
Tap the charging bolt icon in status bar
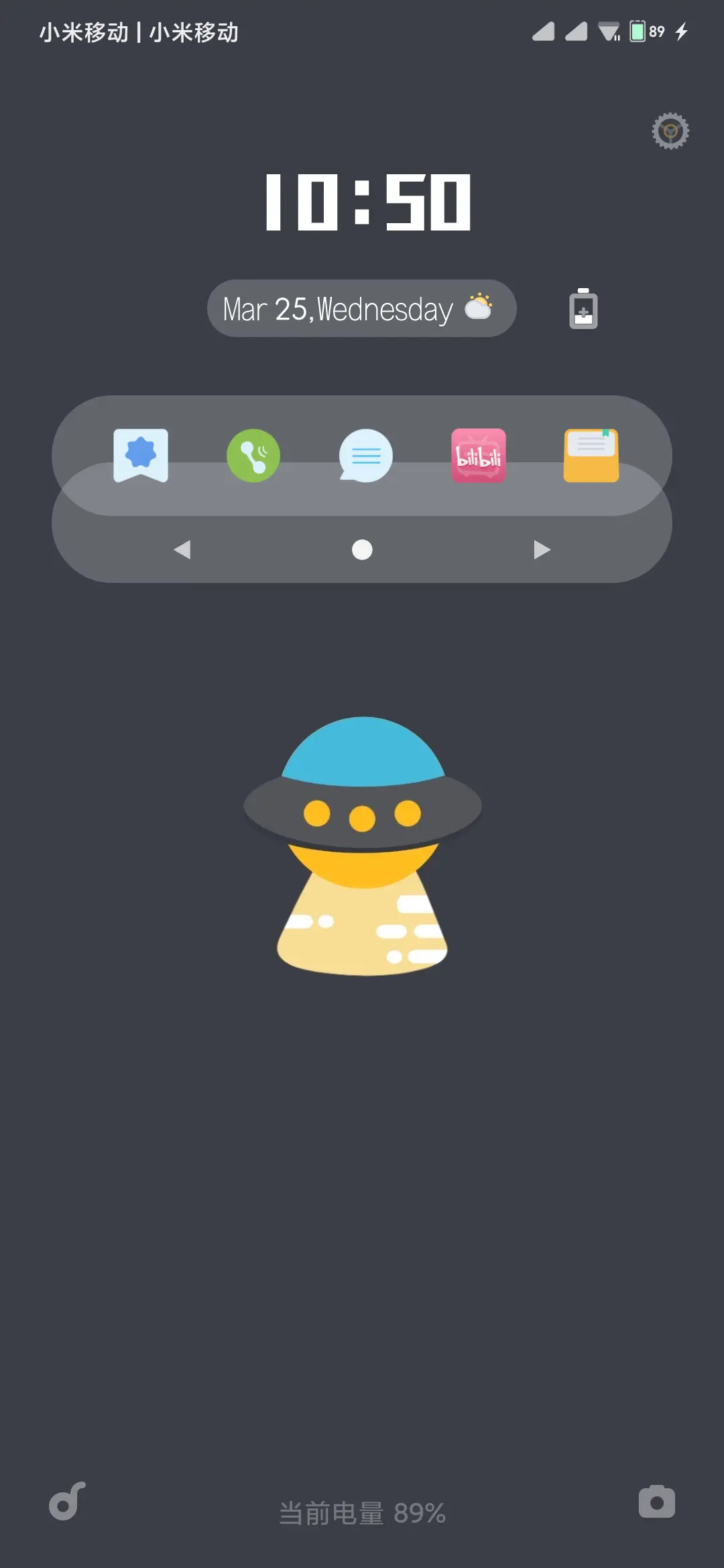point(682,30)
